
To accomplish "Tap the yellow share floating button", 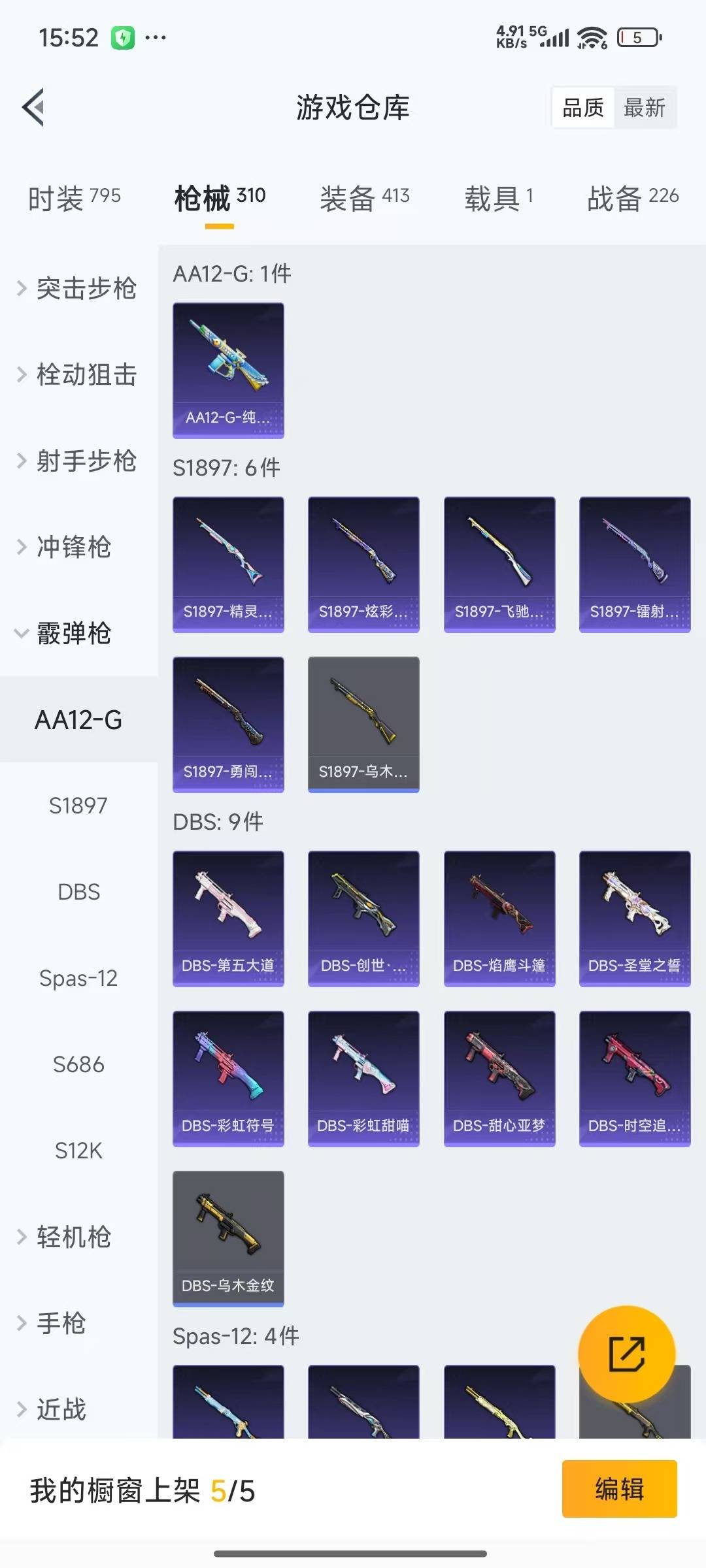I will click(626, 1354).
